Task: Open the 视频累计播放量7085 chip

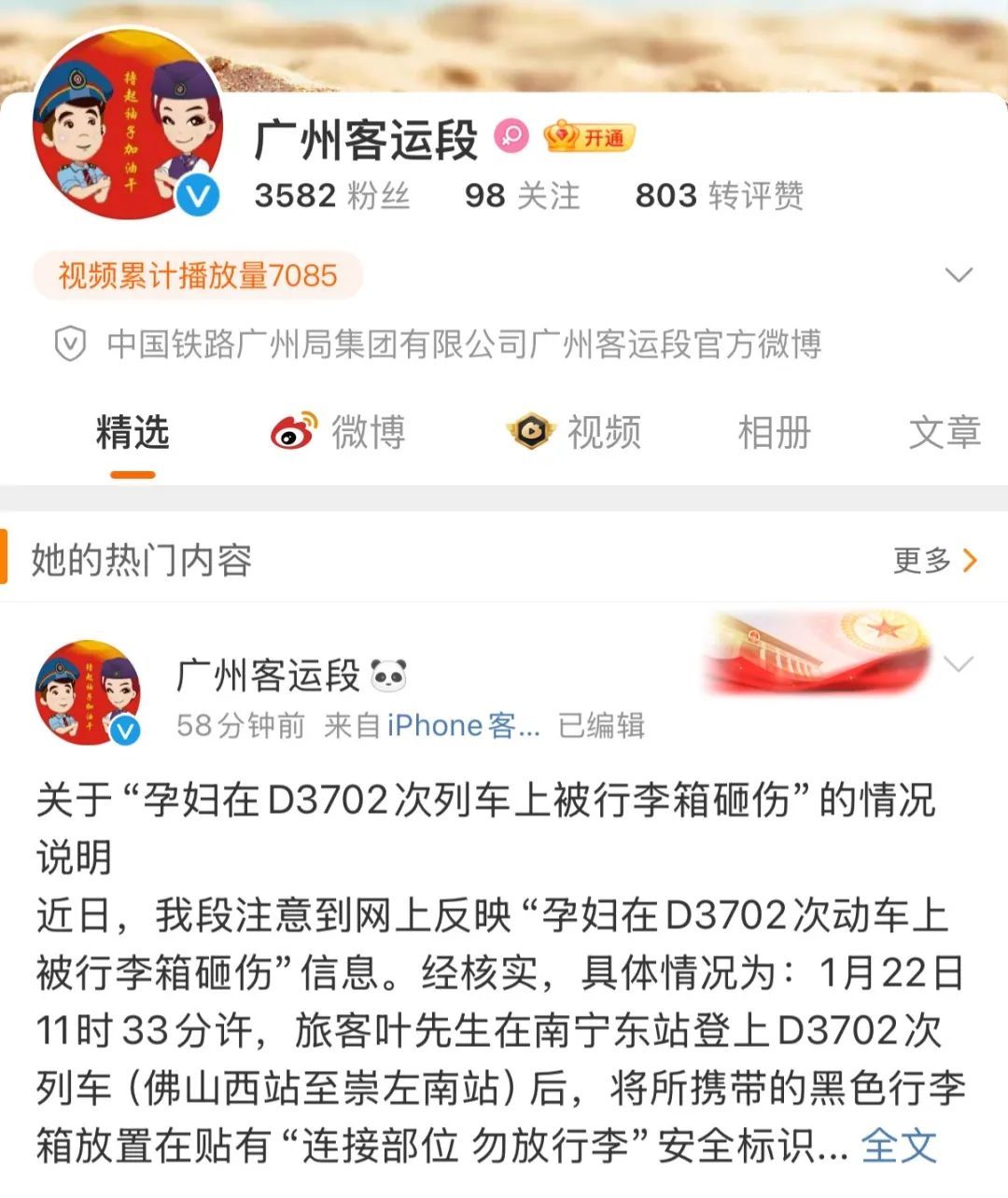Action: tap(197, 275)
